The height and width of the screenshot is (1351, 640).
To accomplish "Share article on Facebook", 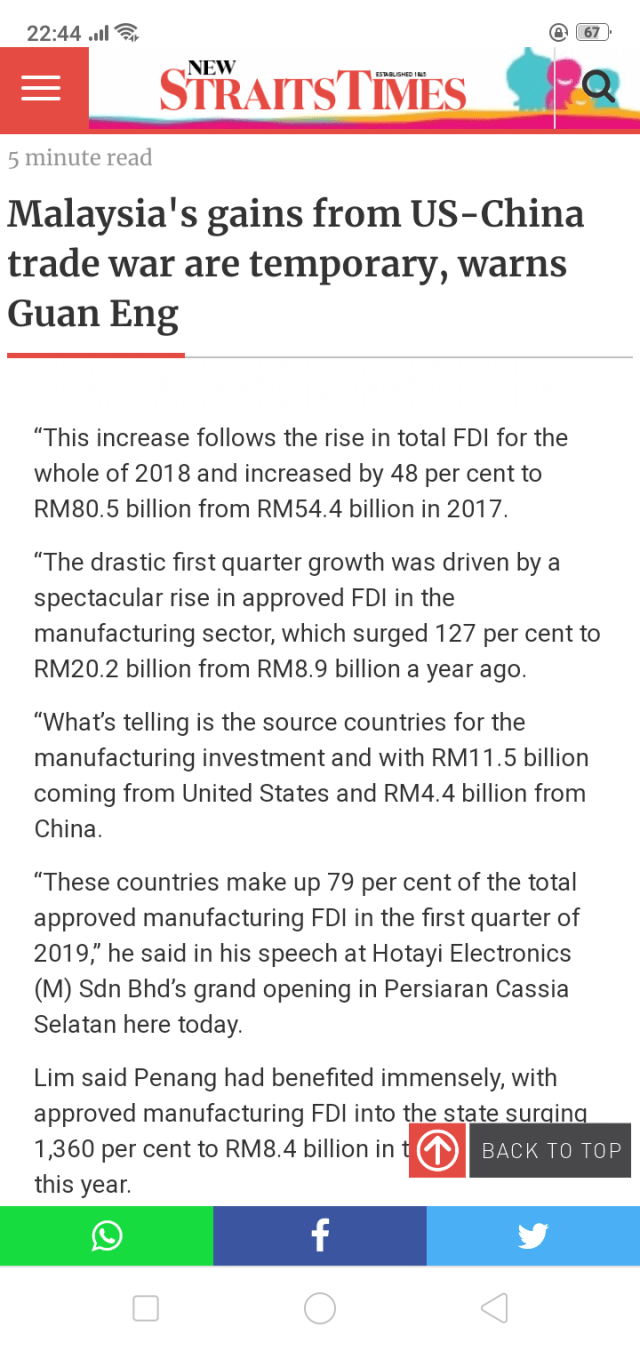I will coord(320,1236).
